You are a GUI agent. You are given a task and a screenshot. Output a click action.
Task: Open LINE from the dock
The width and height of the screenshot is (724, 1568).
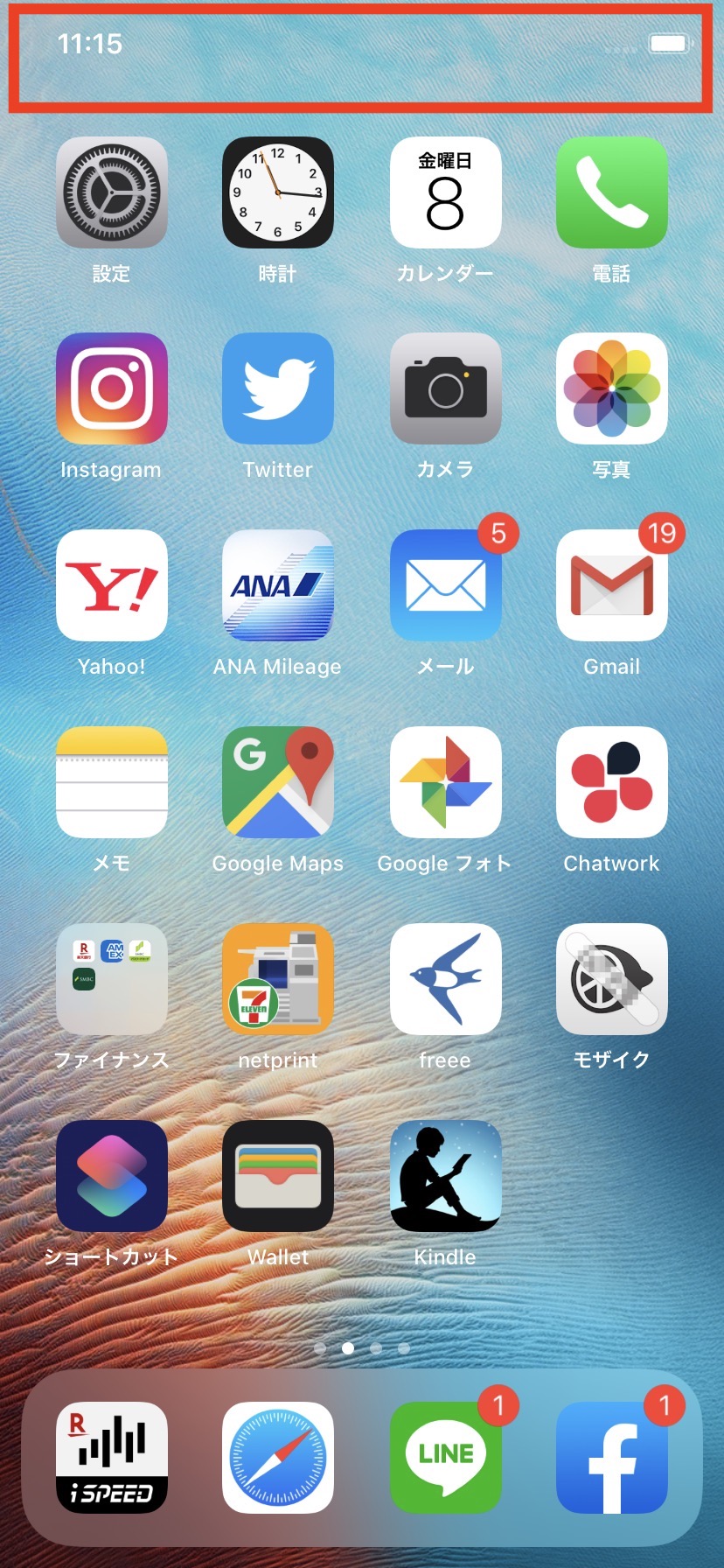[445, 1458]
